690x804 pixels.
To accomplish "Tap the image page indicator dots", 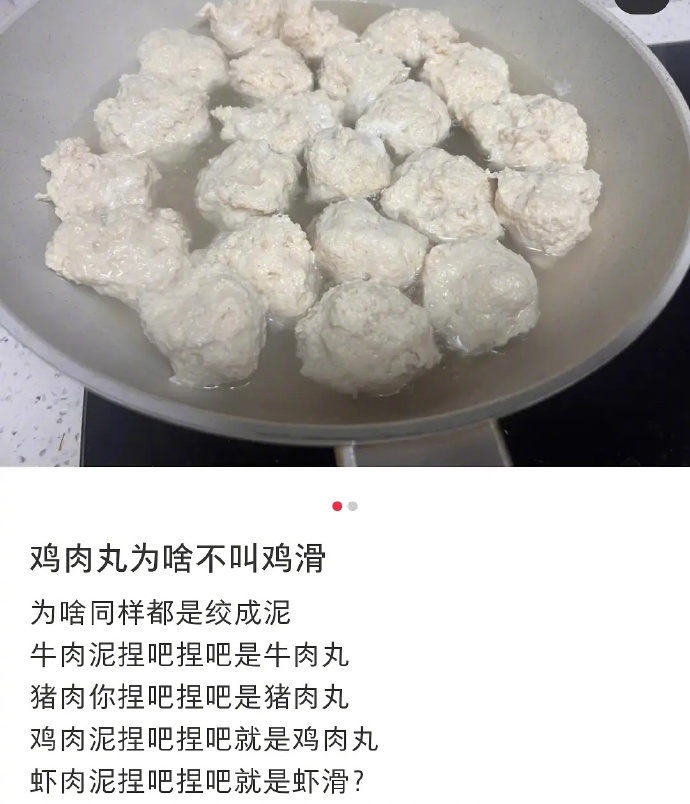I will coord(345,506).
